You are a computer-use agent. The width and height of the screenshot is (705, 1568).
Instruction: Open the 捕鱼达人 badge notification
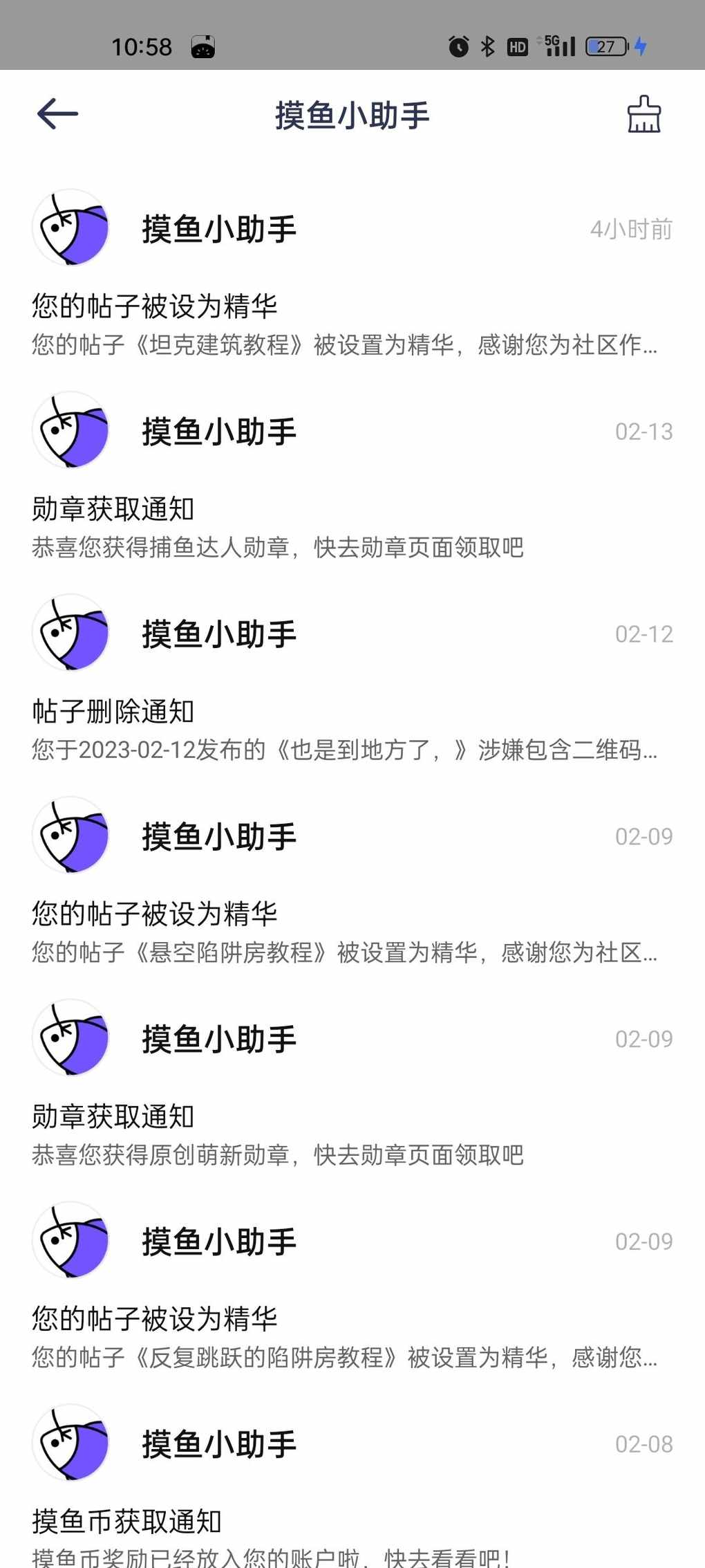[x=352, y=476]
